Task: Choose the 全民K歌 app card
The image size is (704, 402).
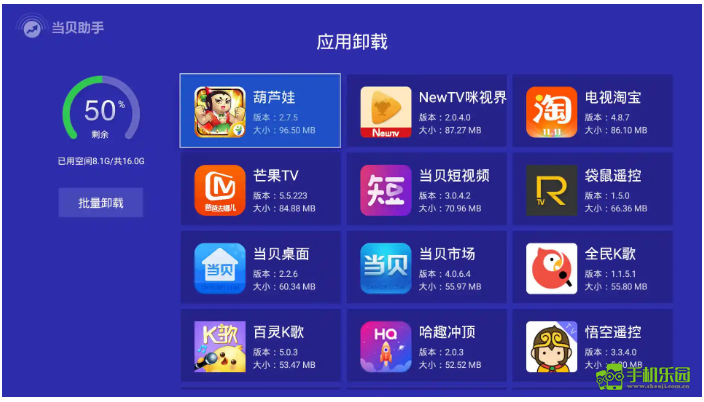Action: pyautogui.click(x=592, y=267)
